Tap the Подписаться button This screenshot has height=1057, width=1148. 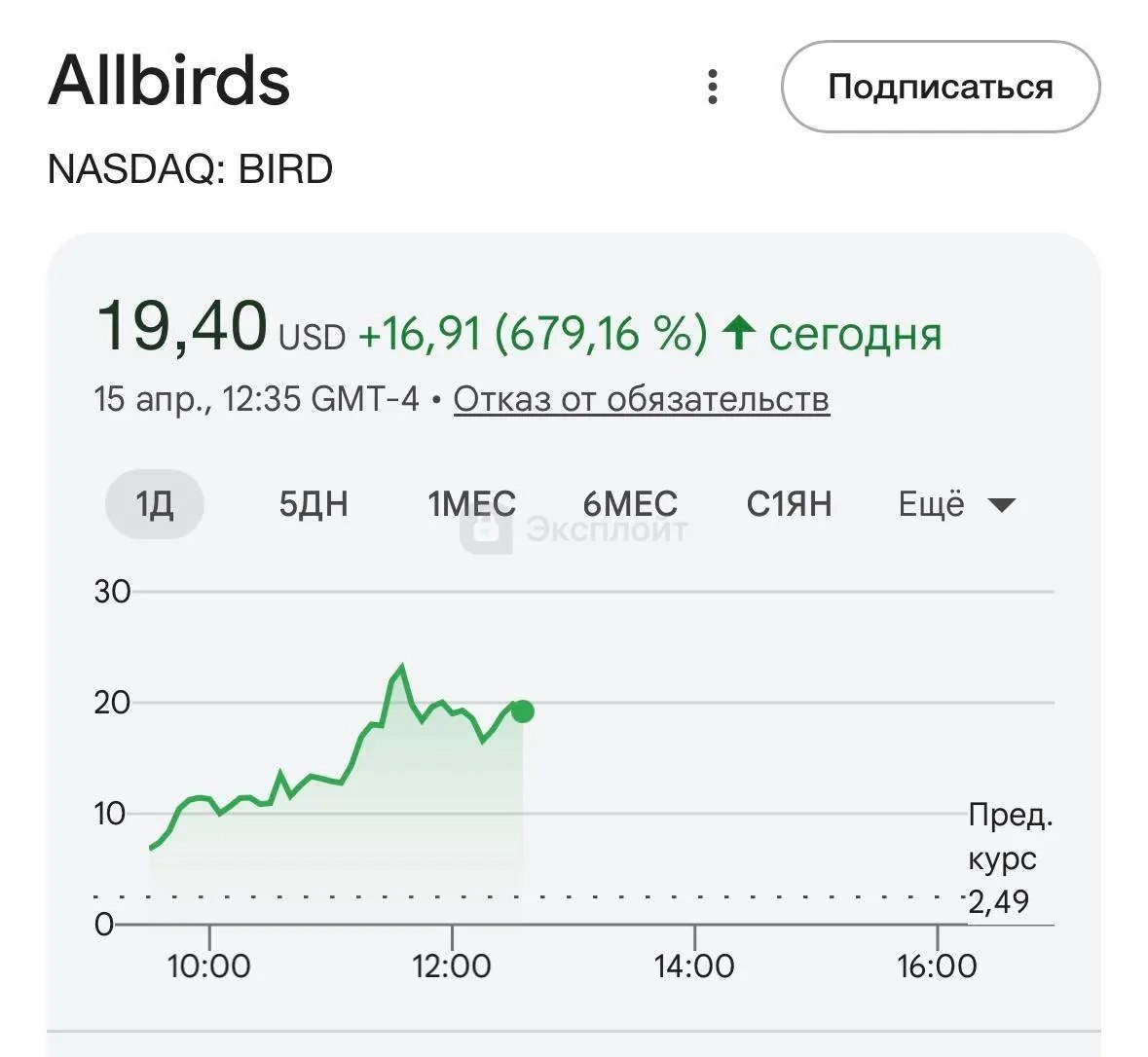tap(940, 87)
